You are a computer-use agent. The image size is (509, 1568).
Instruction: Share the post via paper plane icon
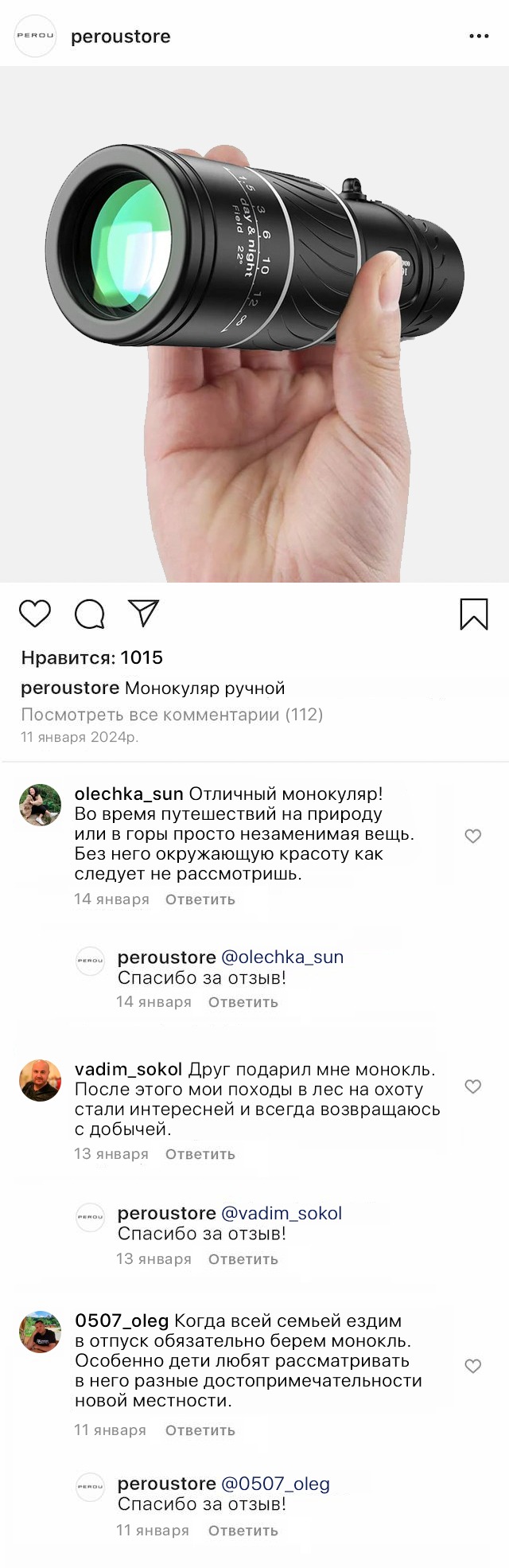(x=144, y=614)
